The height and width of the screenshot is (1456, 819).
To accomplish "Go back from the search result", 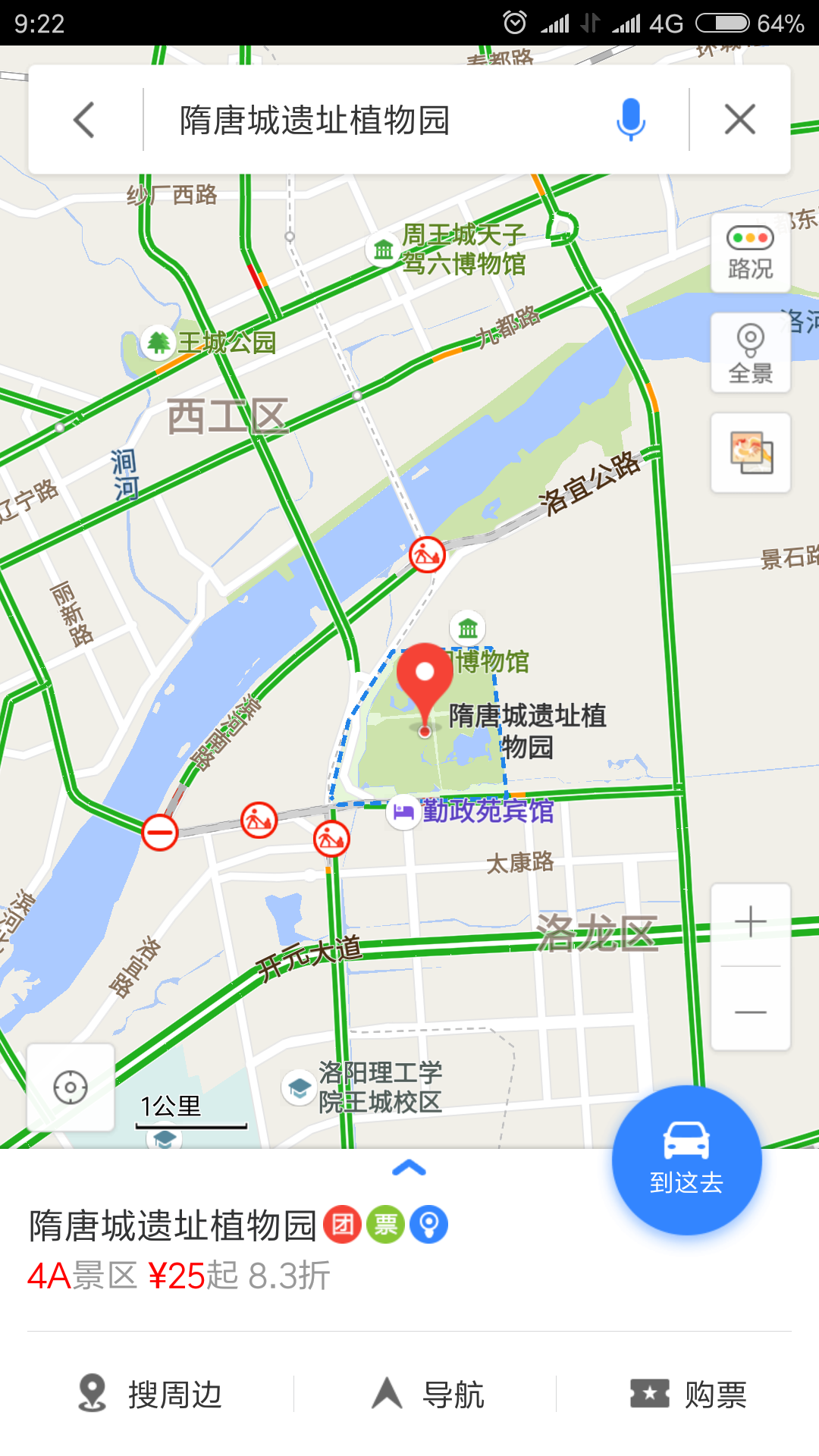I will coord(84,120).
